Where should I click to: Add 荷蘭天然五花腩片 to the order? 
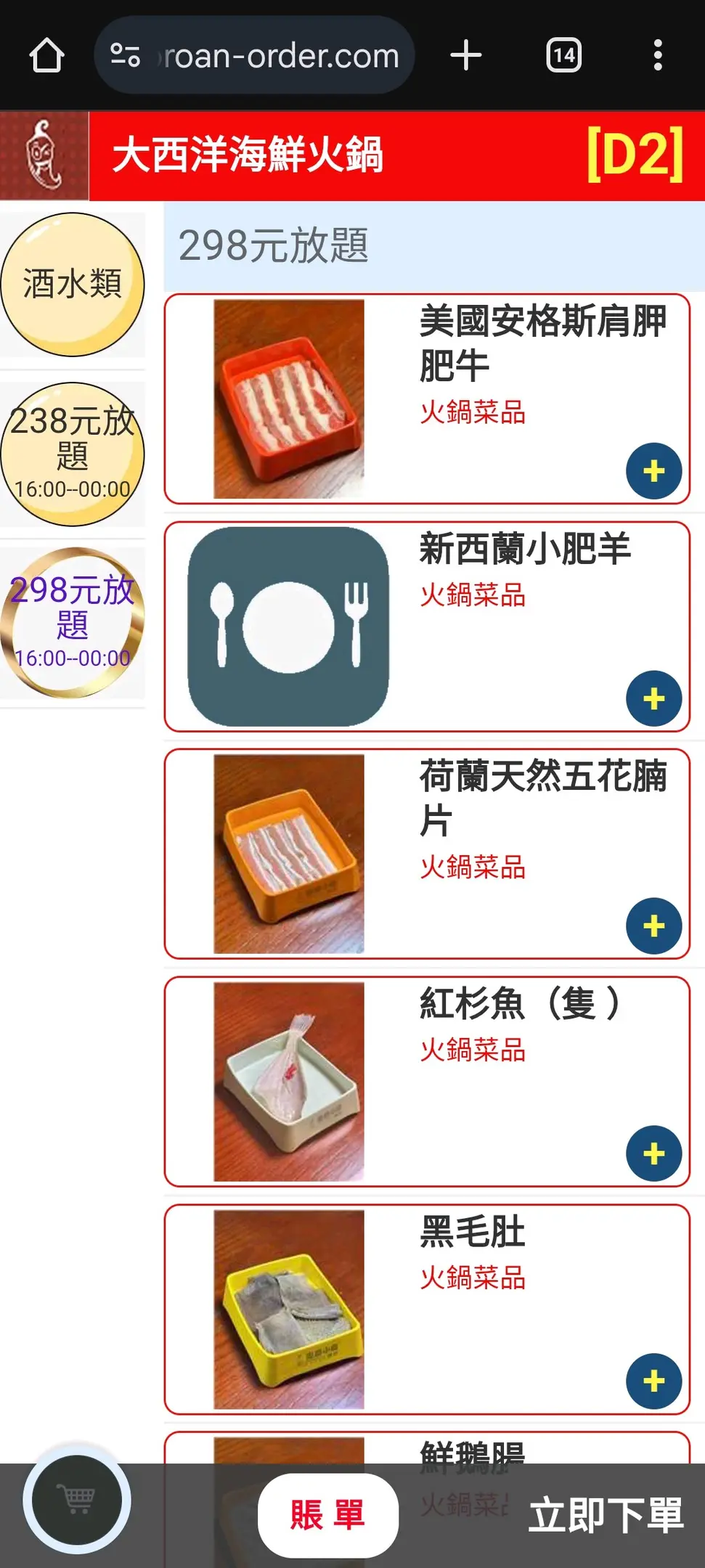(x=653, y=926)
